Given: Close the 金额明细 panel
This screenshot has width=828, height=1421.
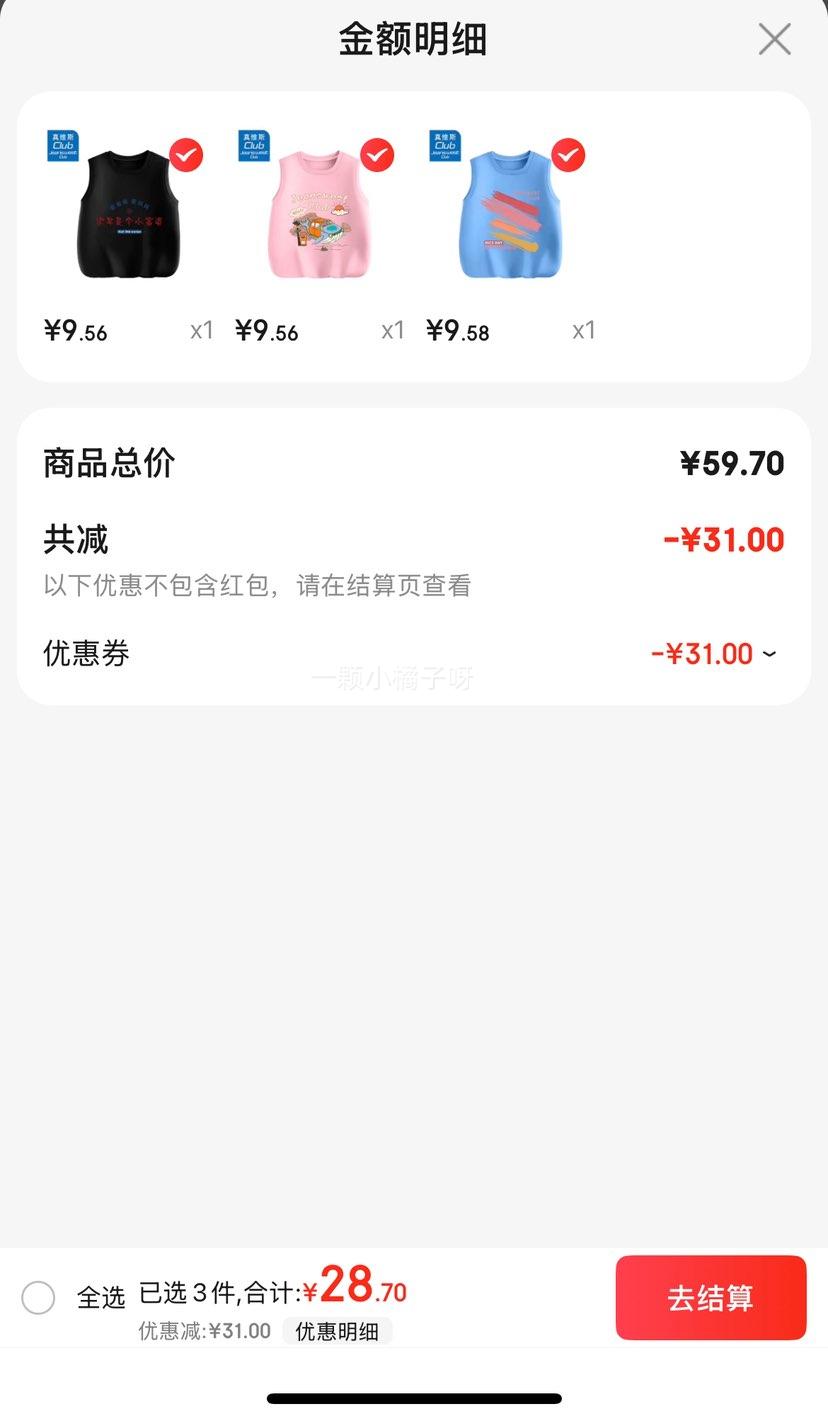Looking at the screenshot, I should (774, 40).
